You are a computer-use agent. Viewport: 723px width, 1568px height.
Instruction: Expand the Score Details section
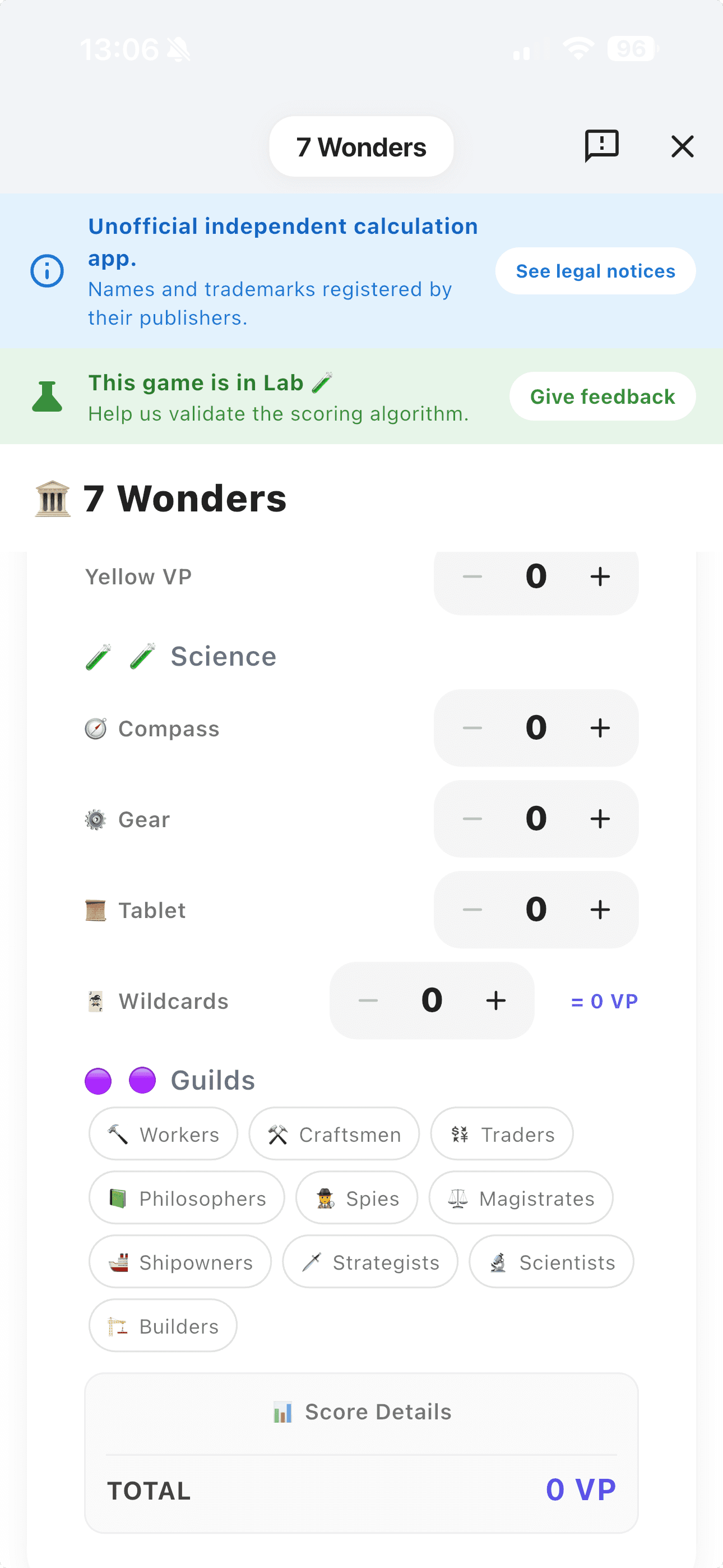point(361,1412)
